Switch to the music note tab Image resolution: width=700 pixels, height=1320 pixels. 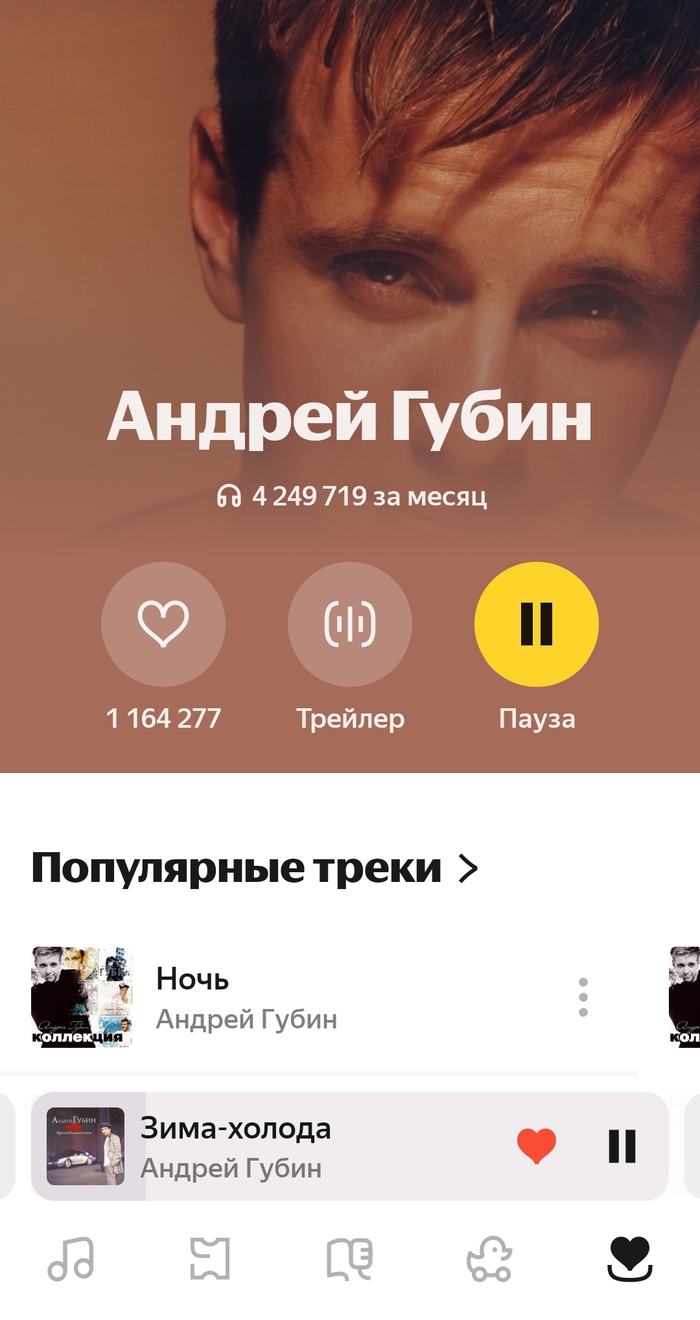pos(71,1259)
